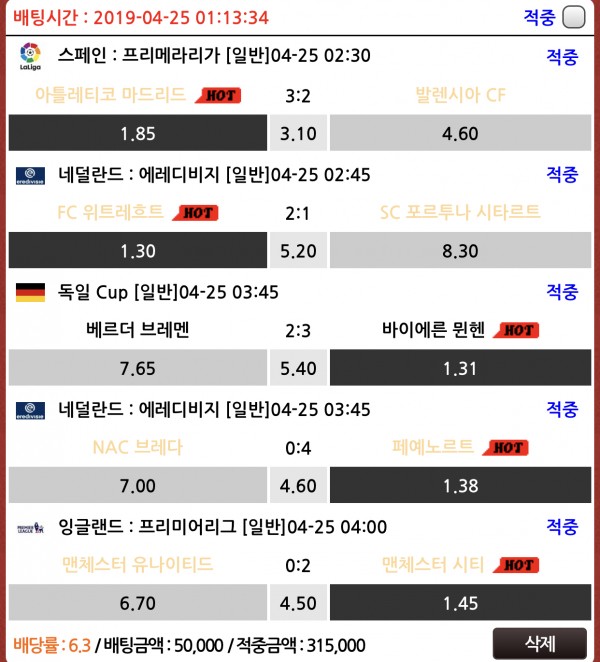The height and width of the screenshot is (662, 600).
Task: Tick the checkbox next to 적중
Action: pos(573,17)
